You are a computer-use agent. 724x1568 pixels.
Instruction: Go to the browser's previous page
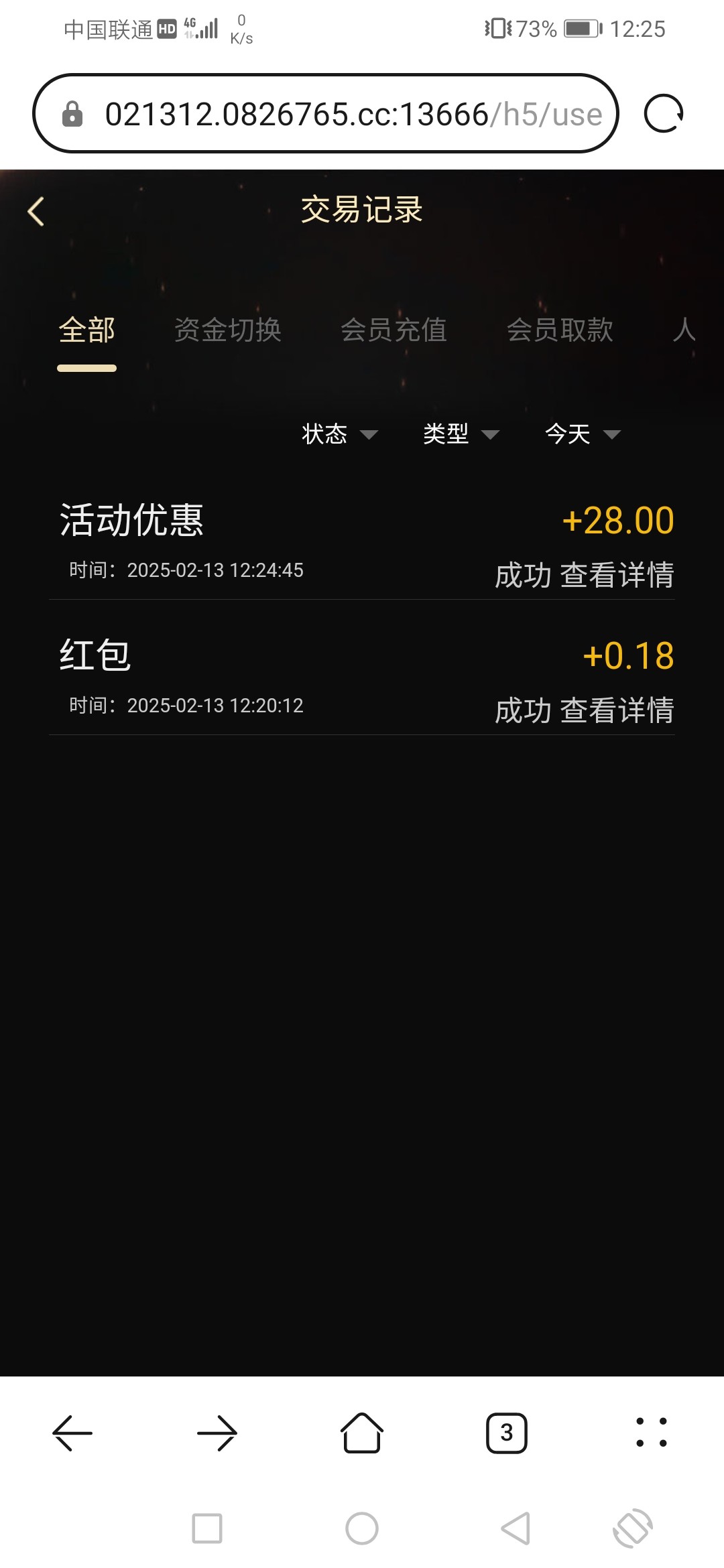tap(72, 1433)
